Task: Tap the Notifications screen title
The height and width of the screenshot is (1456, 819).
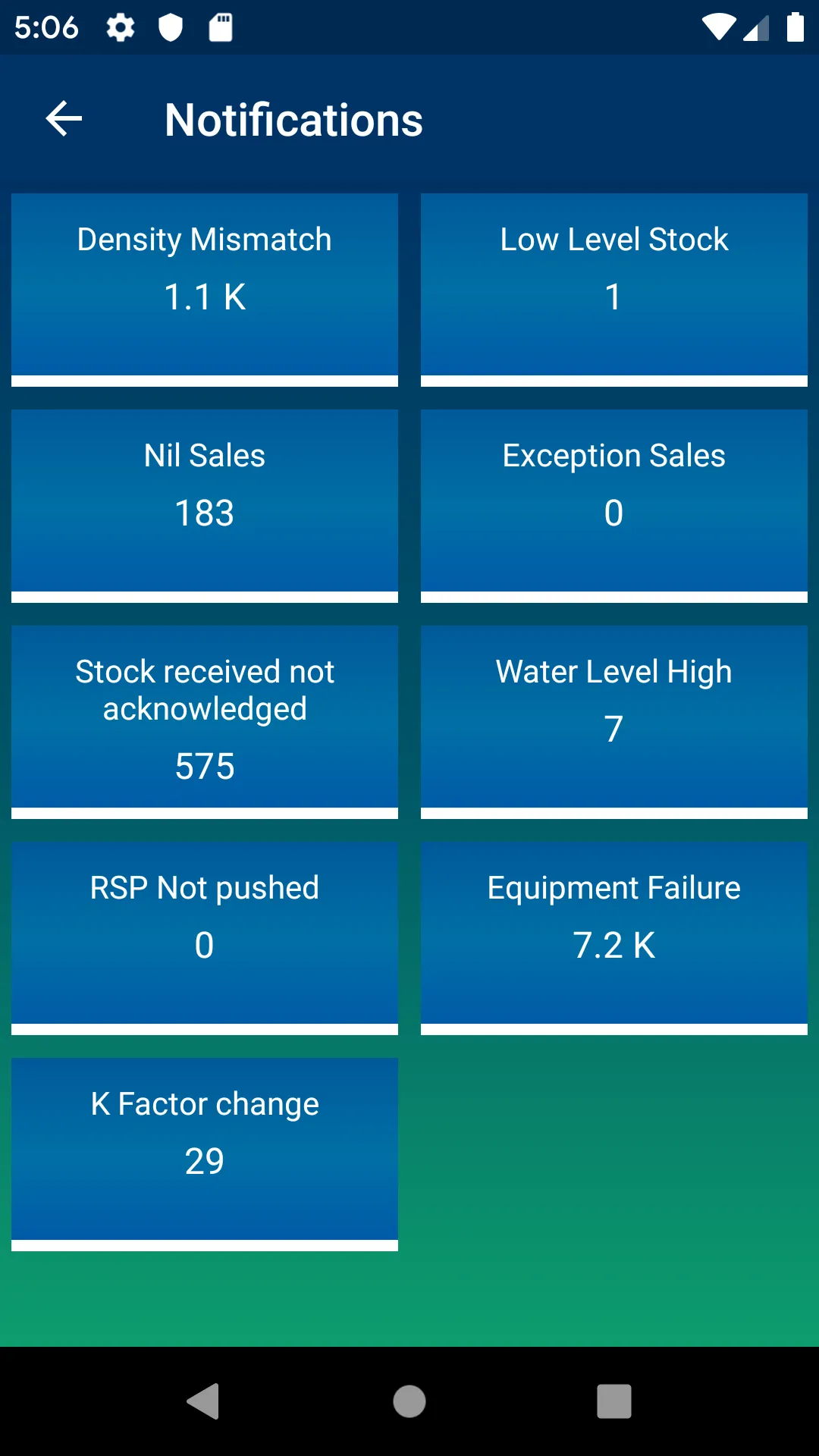Action: [293, 119]
